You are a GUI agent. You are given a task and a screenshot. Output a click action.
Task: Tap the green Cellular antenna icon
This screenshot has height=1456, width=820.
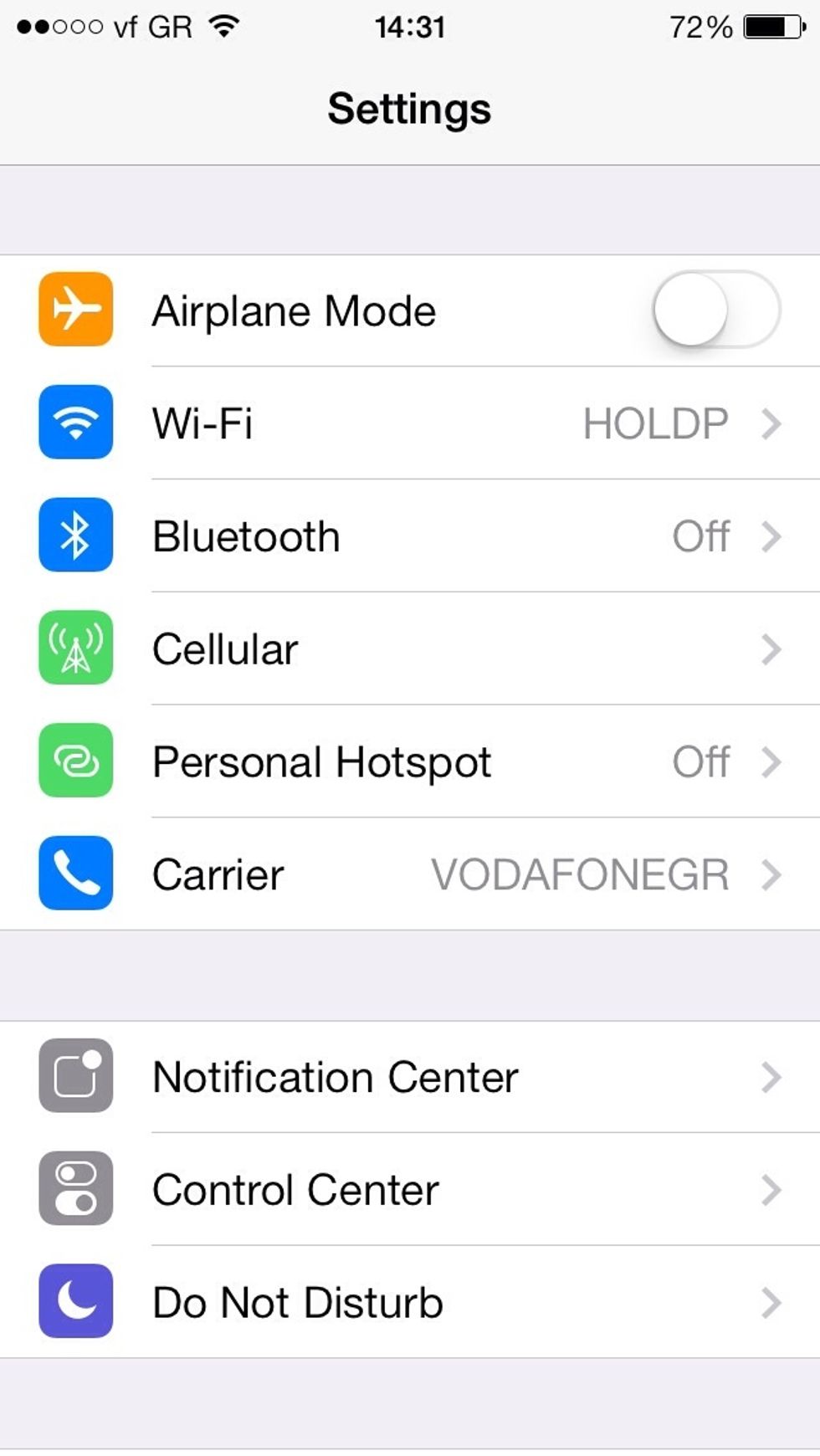(x=74, y=649)
